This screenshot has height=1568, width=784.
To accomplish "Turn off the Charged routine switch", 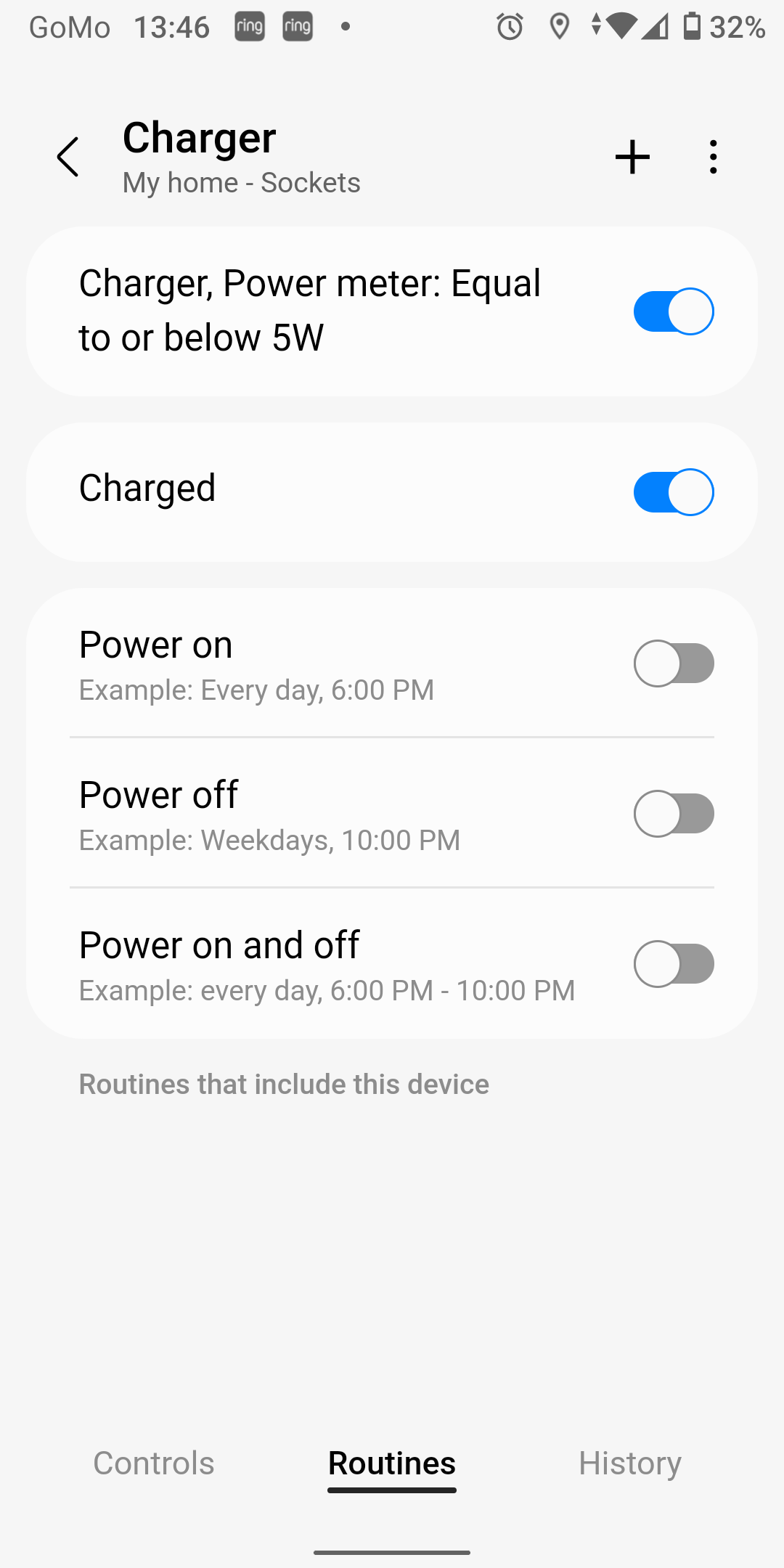I will 674,492.
